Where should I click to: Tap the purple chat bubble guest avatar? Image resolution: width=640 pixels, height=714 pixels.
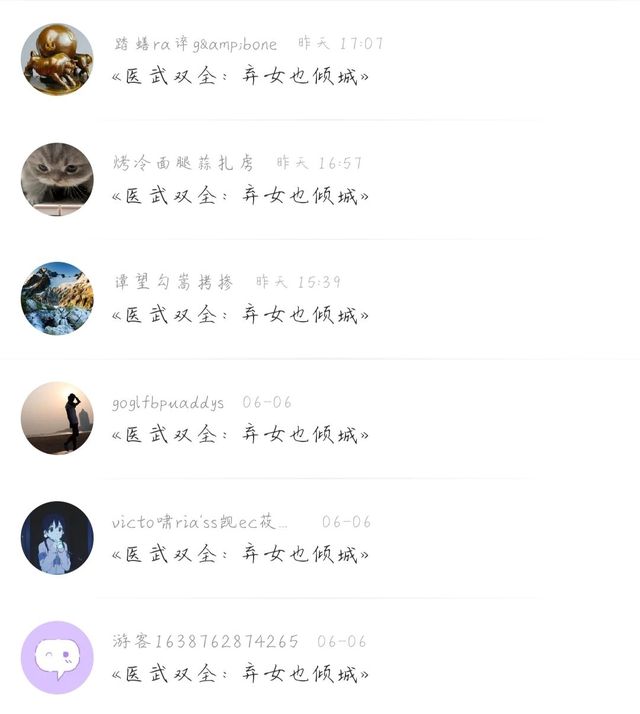pyautogui.click(x=57, y=658)
